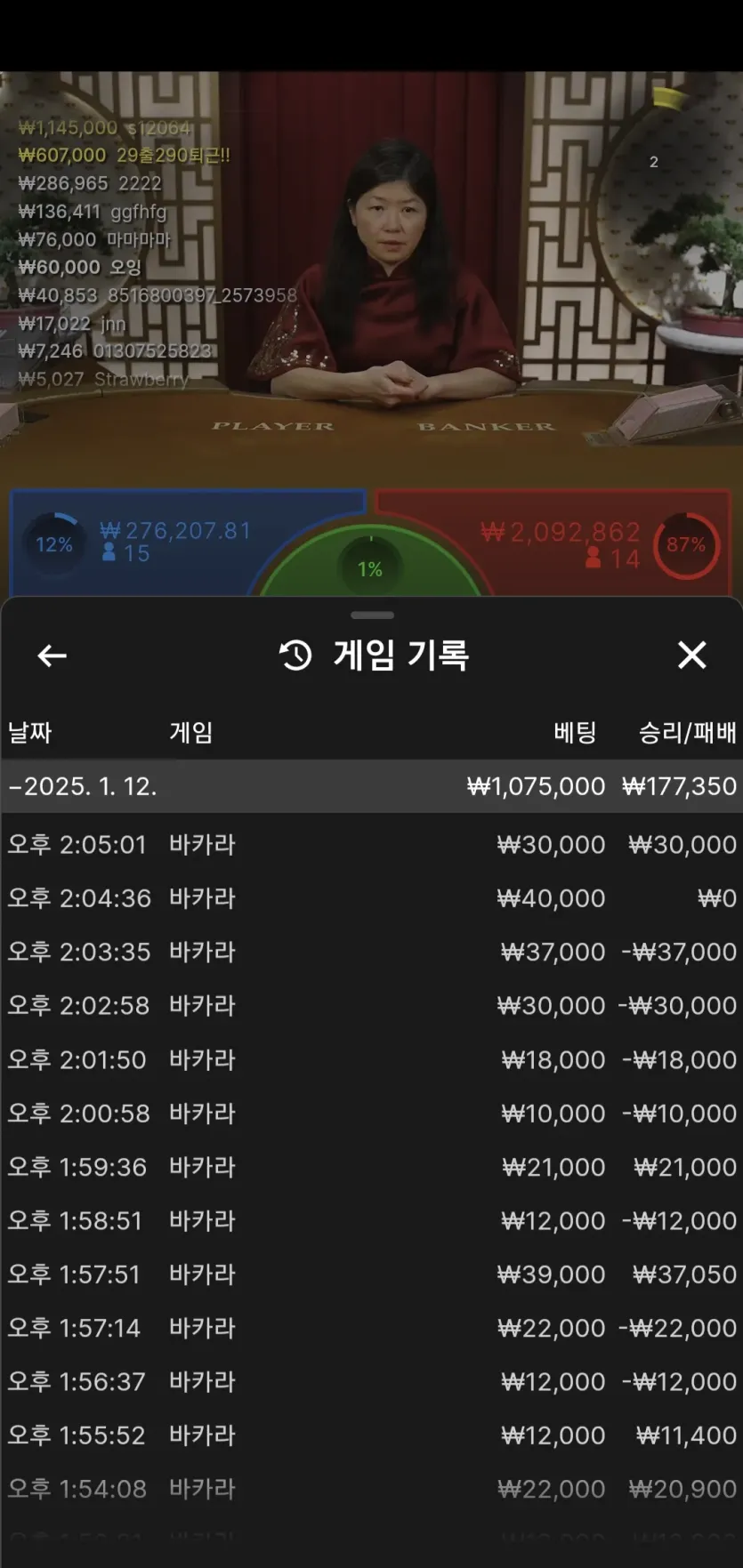The width and height of the screenshot is (743, 1568).
Task: Open the 오후 2:03:35 바카라 record
Action: click(371, 952)
